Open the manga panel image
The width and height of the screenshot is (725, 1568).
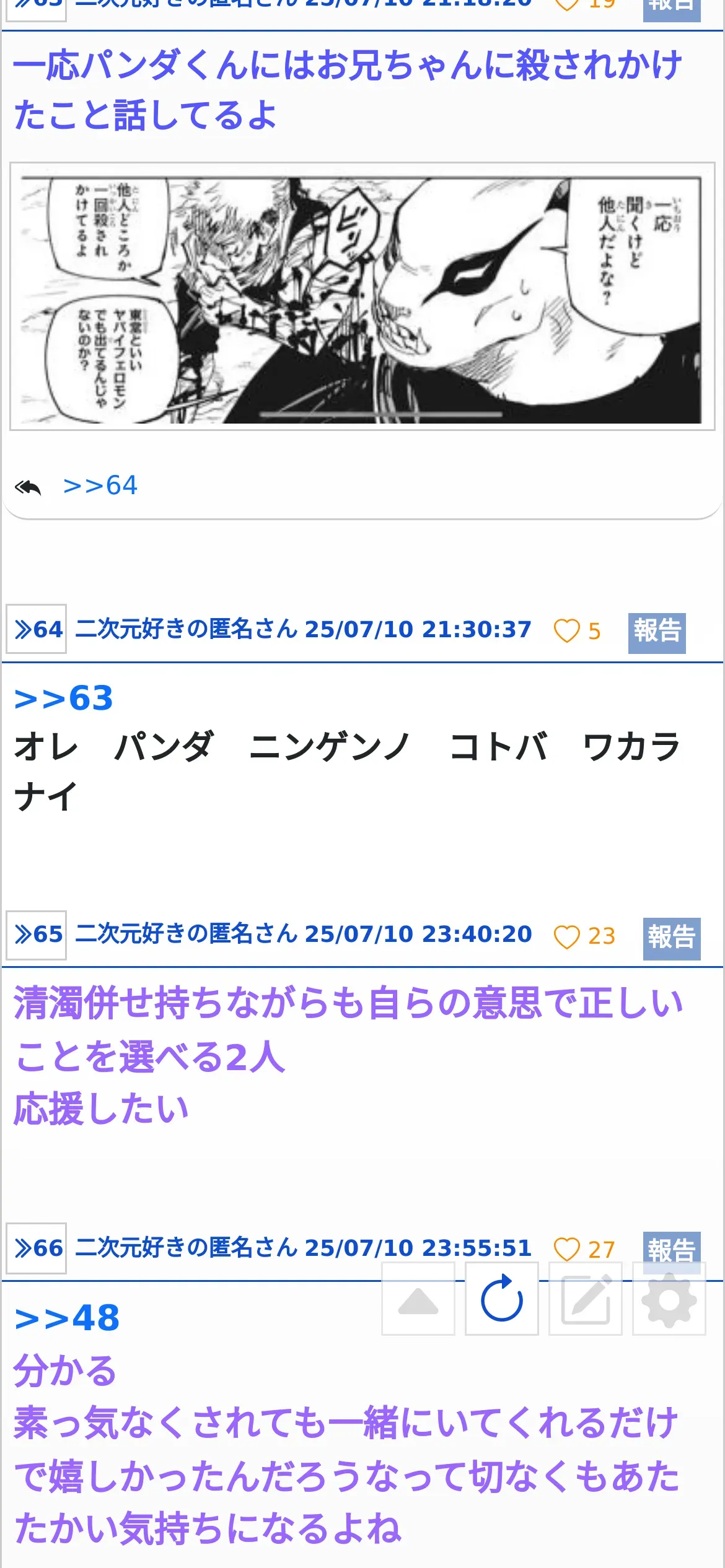point(362,297)
